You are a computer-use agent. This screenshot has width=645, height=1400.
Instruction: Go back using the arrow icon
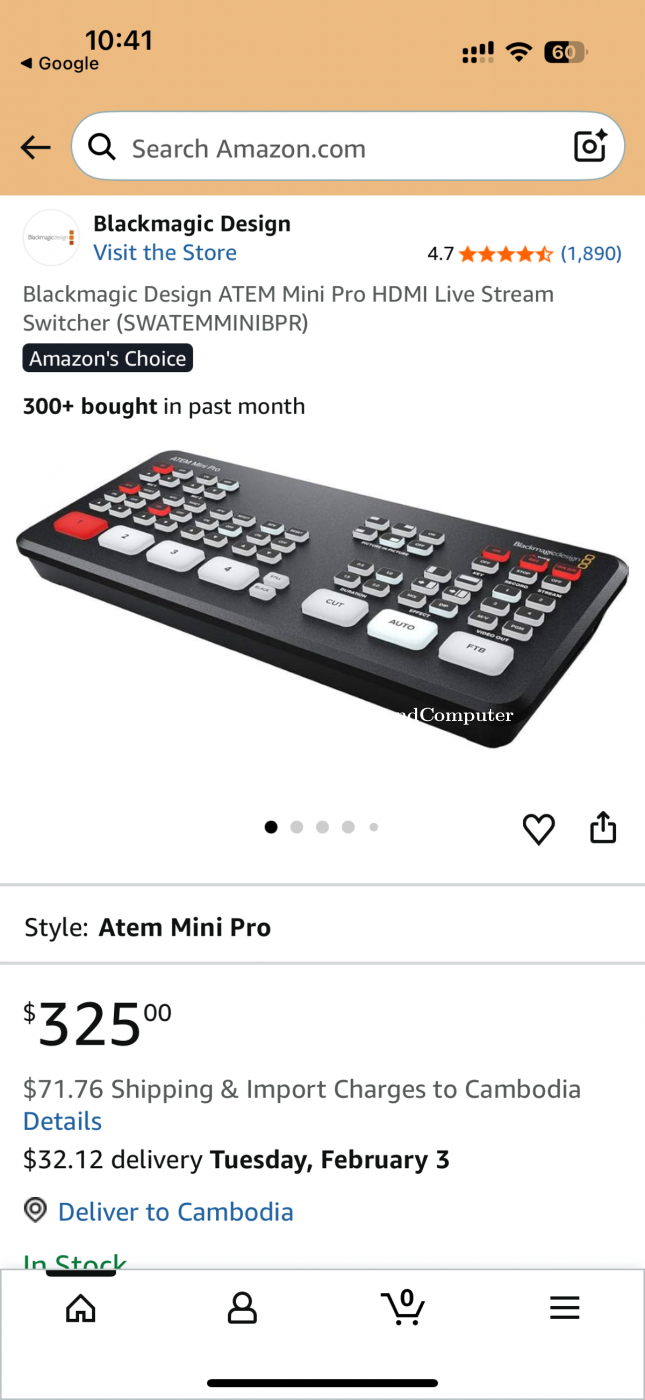point(35,148)
